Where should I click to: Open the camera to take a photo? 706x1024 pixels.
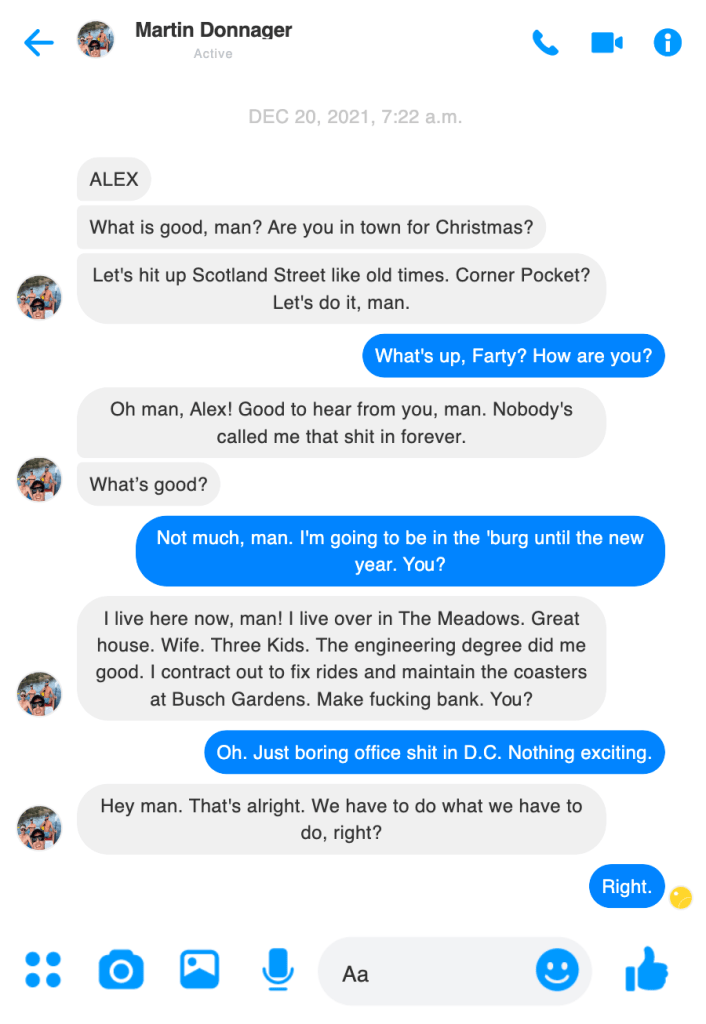pyautogui.click(x=121, y=970)
